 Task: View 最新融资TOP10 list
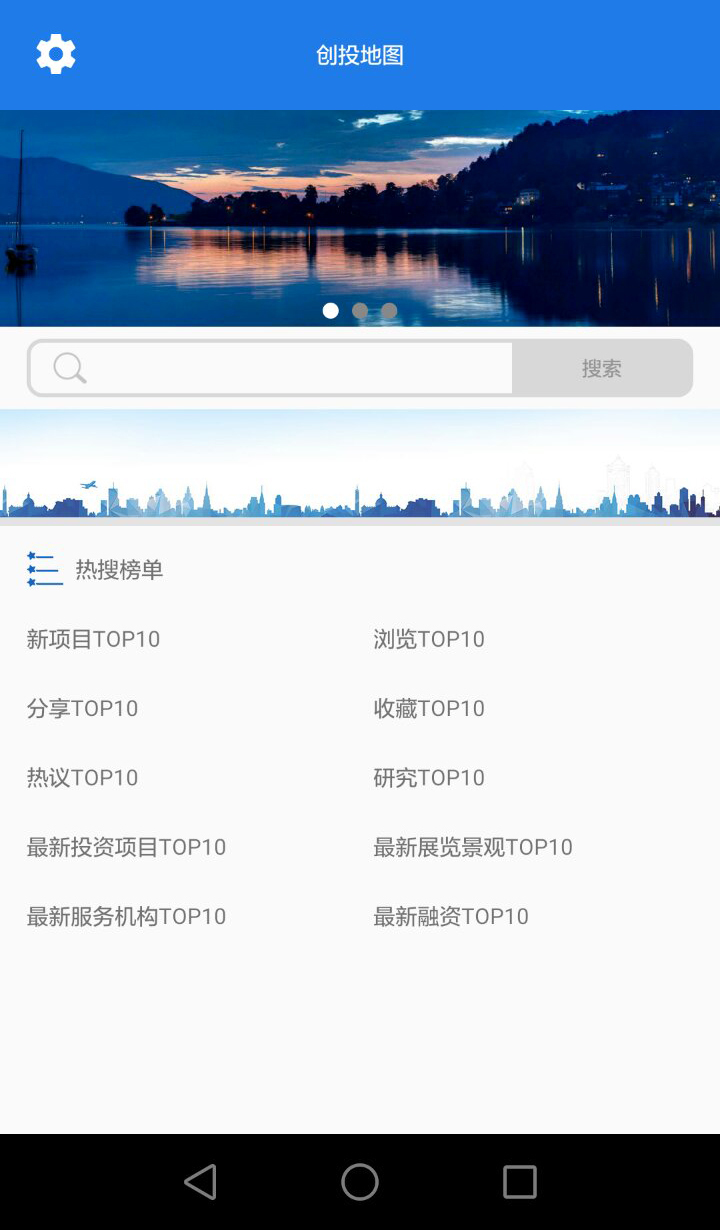coord(451,916)
